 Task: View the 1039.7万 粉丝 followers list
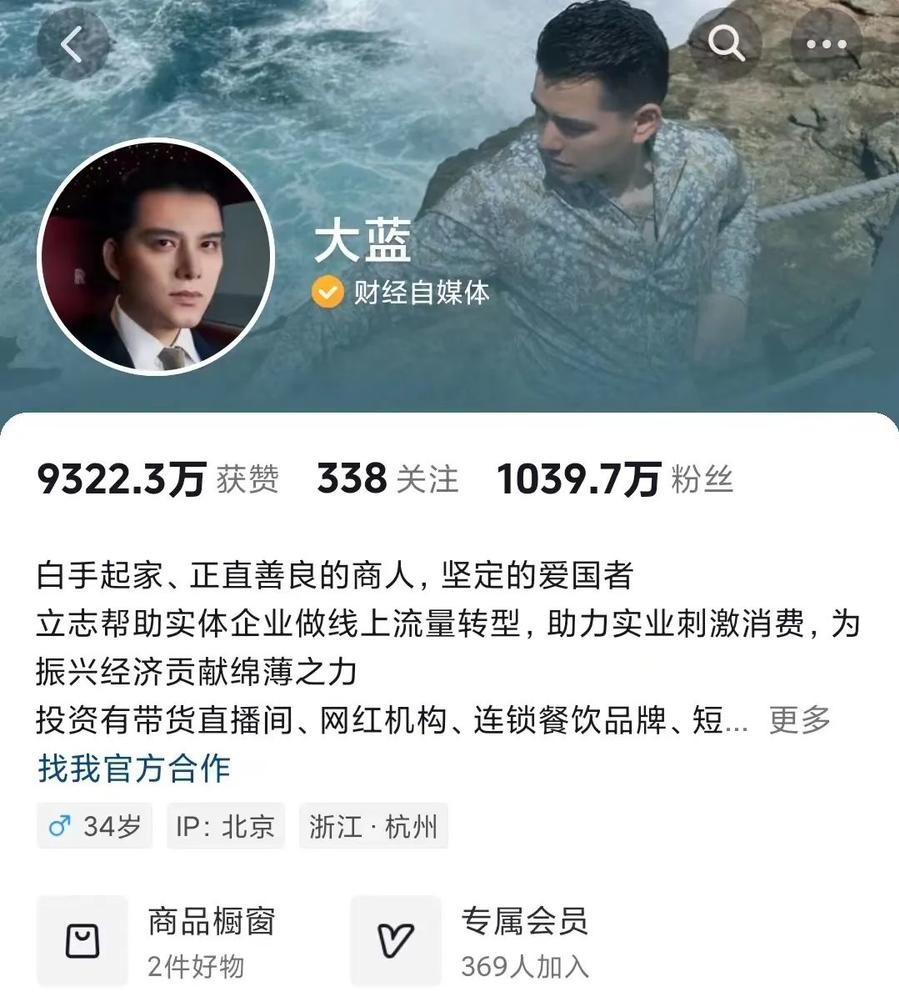tap(614, 480)
